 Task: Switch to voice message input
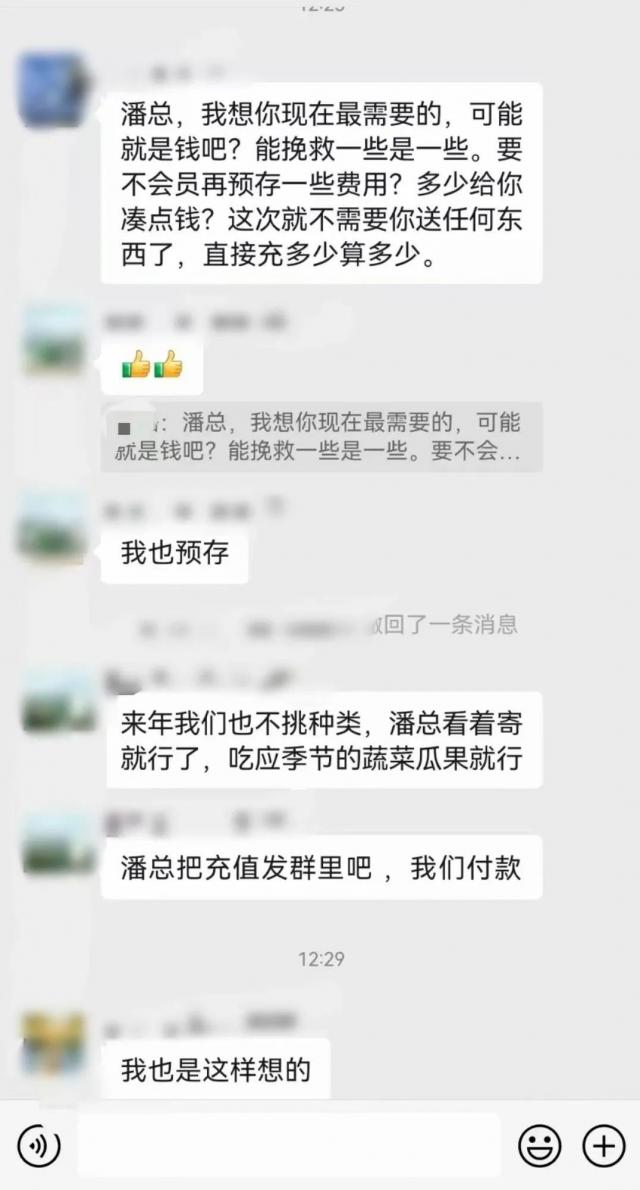pyautogui.click(x=39, y=1145)
